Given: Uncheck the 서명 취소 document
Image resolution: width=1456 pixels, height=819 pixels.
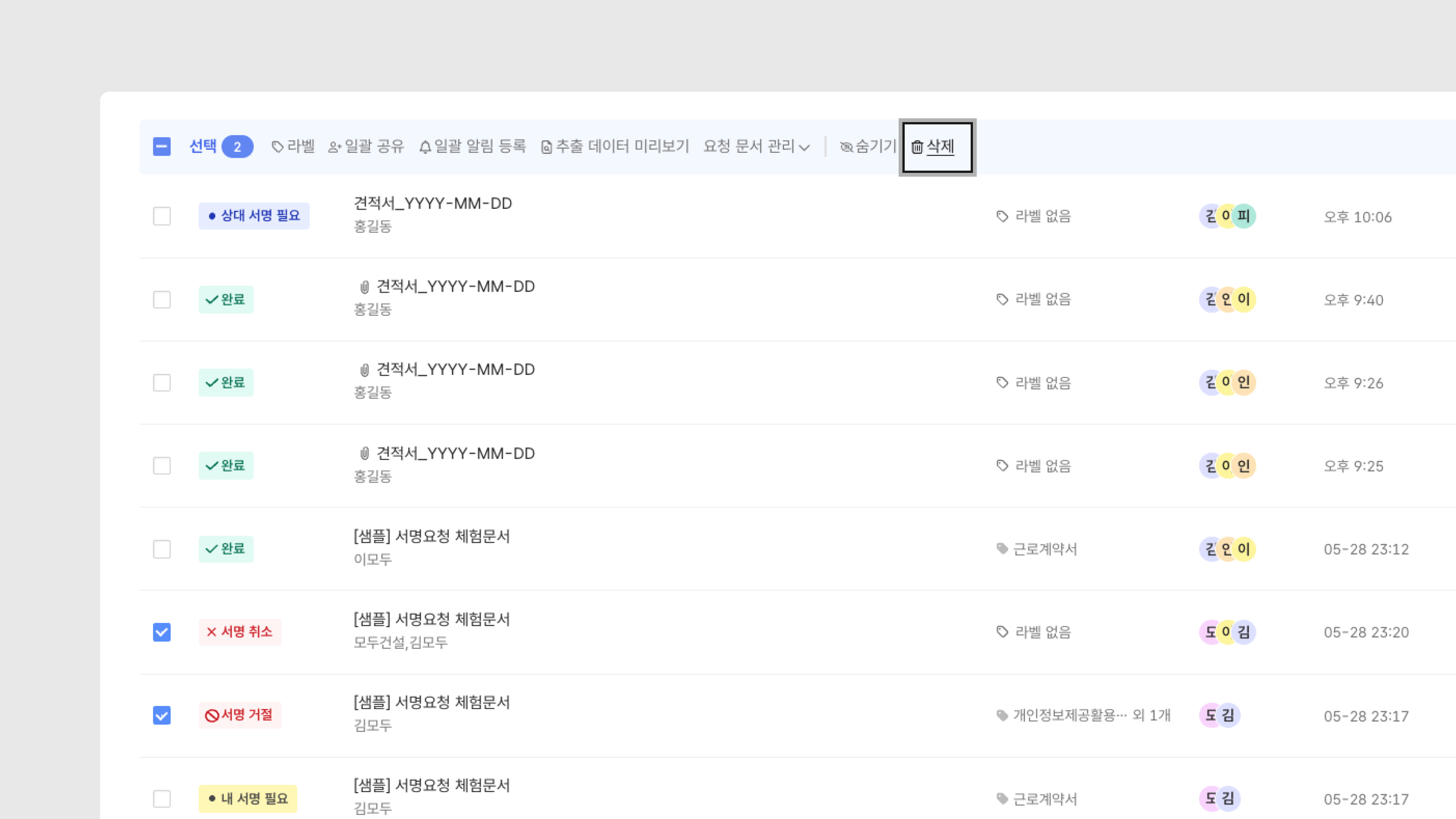Looking at the screenshot, I should (x=162, y=632).
